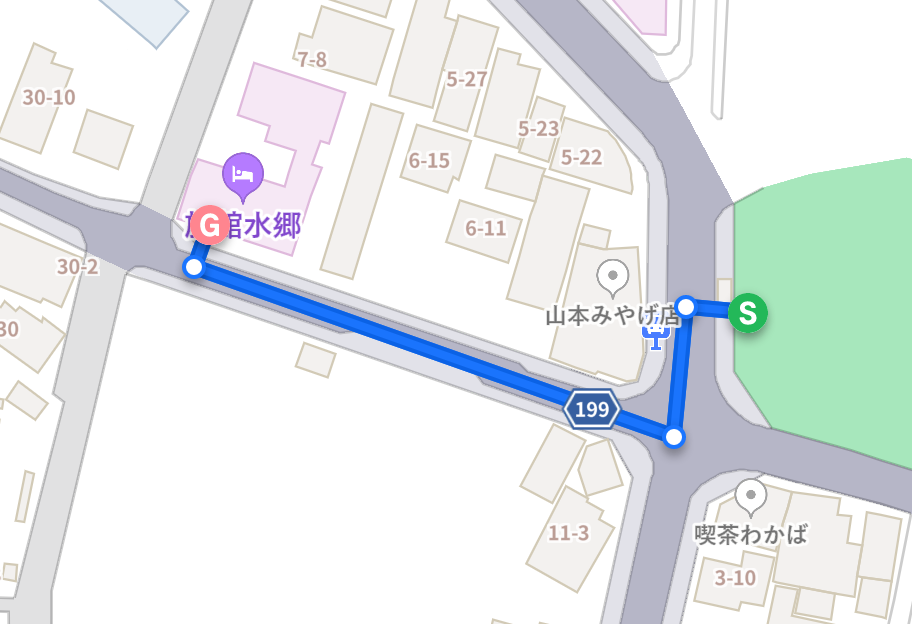The height and width of the screenshot is (624, 912).
Task: Tap the green S start marker
Action: [747, 313]
